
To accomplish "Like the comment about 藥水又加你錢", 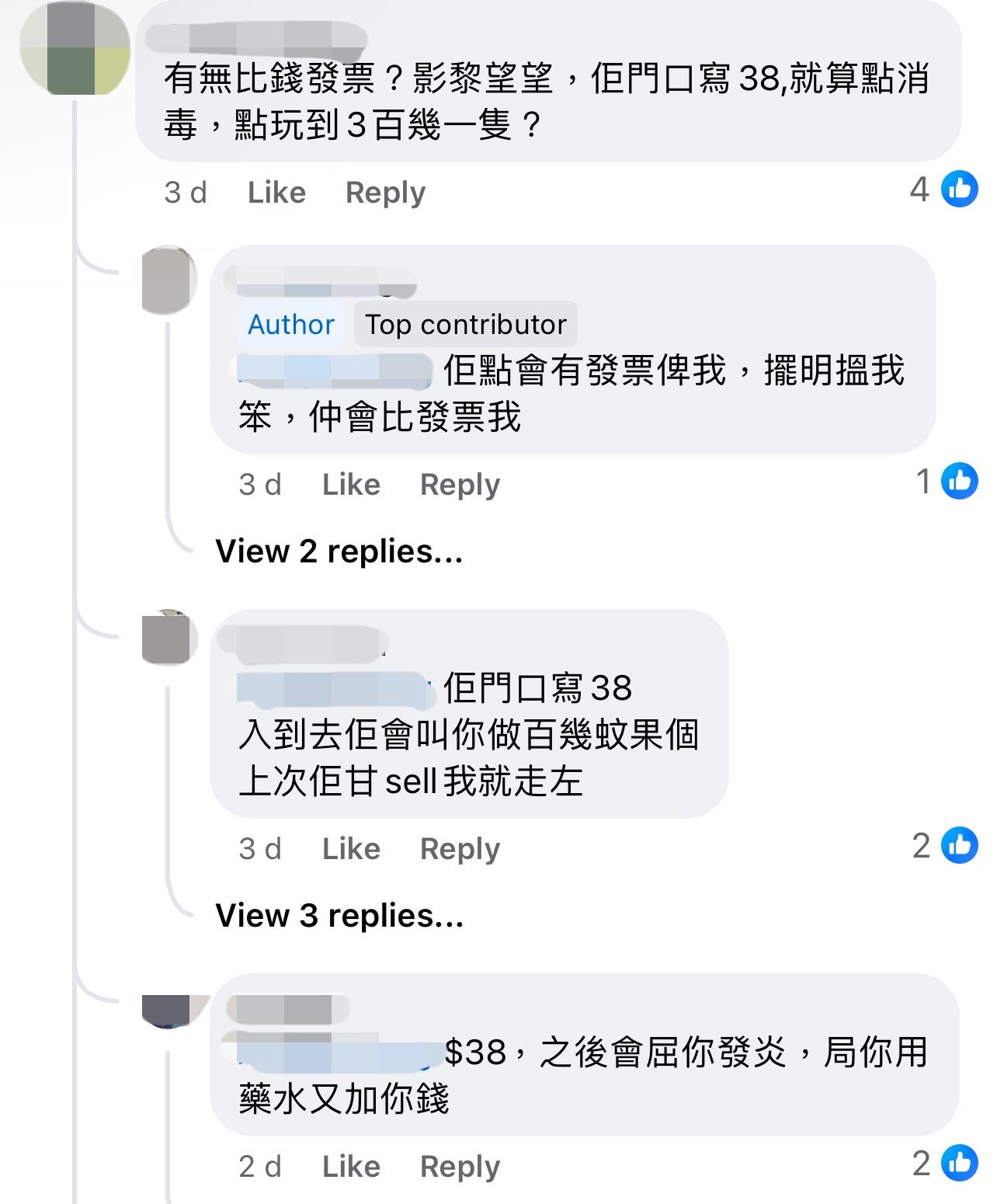I will pos(351,1166).
